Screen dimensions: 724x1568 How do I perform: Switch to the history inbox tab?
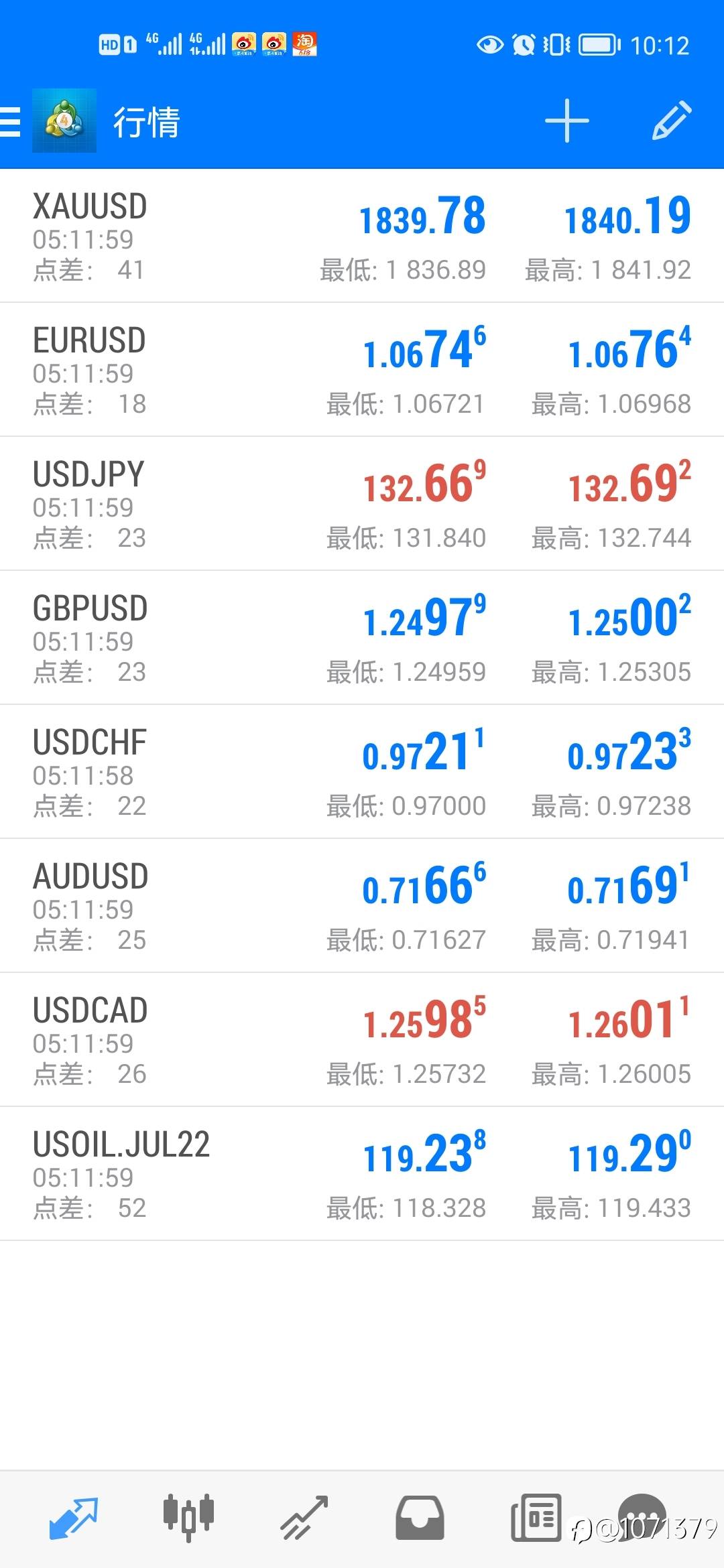point(420,1518)
